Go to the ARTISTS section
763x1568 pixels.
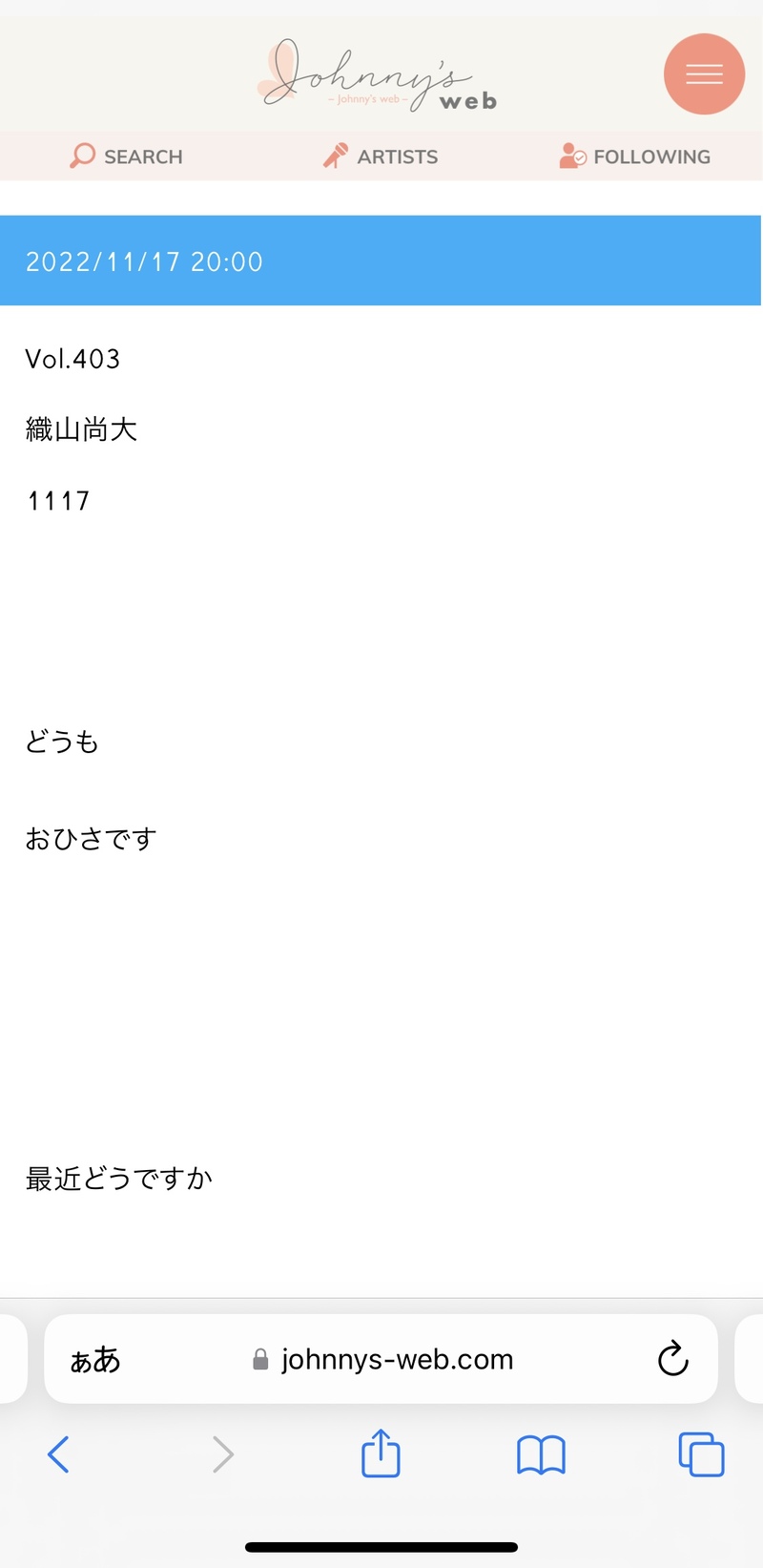pos(381,157)
